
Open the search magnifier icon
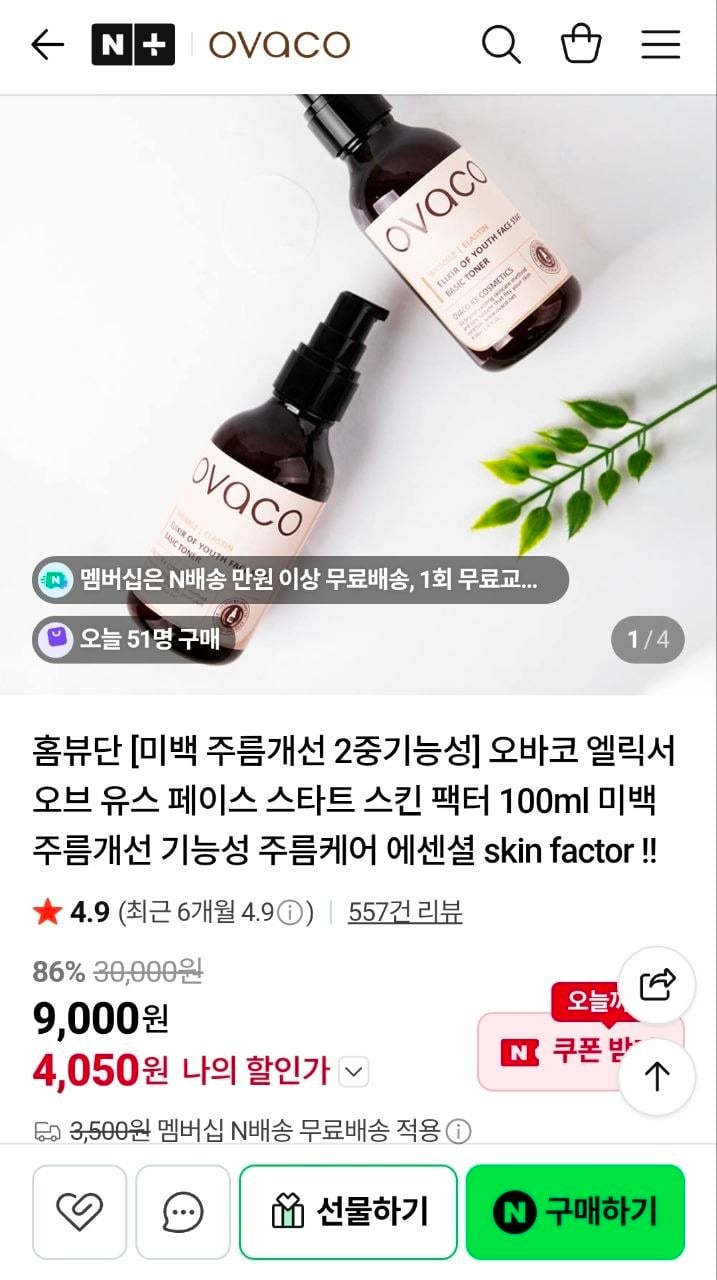501,45
